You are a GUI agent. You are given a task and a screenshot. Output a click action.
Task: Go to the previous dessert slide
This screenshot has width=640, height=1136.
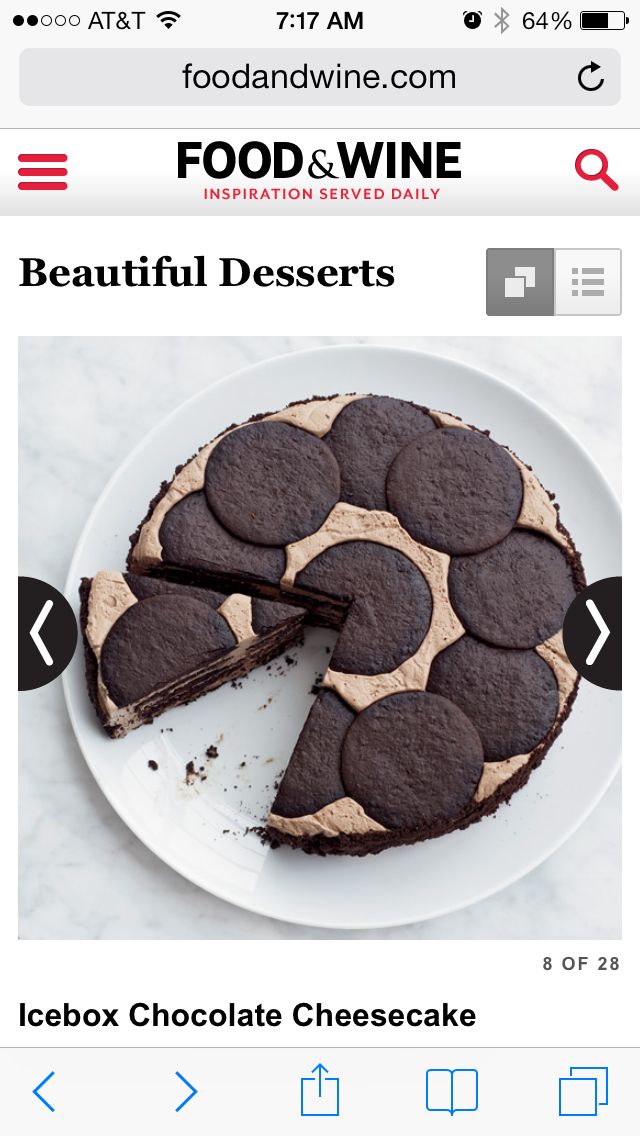click(x=44, y=633)
